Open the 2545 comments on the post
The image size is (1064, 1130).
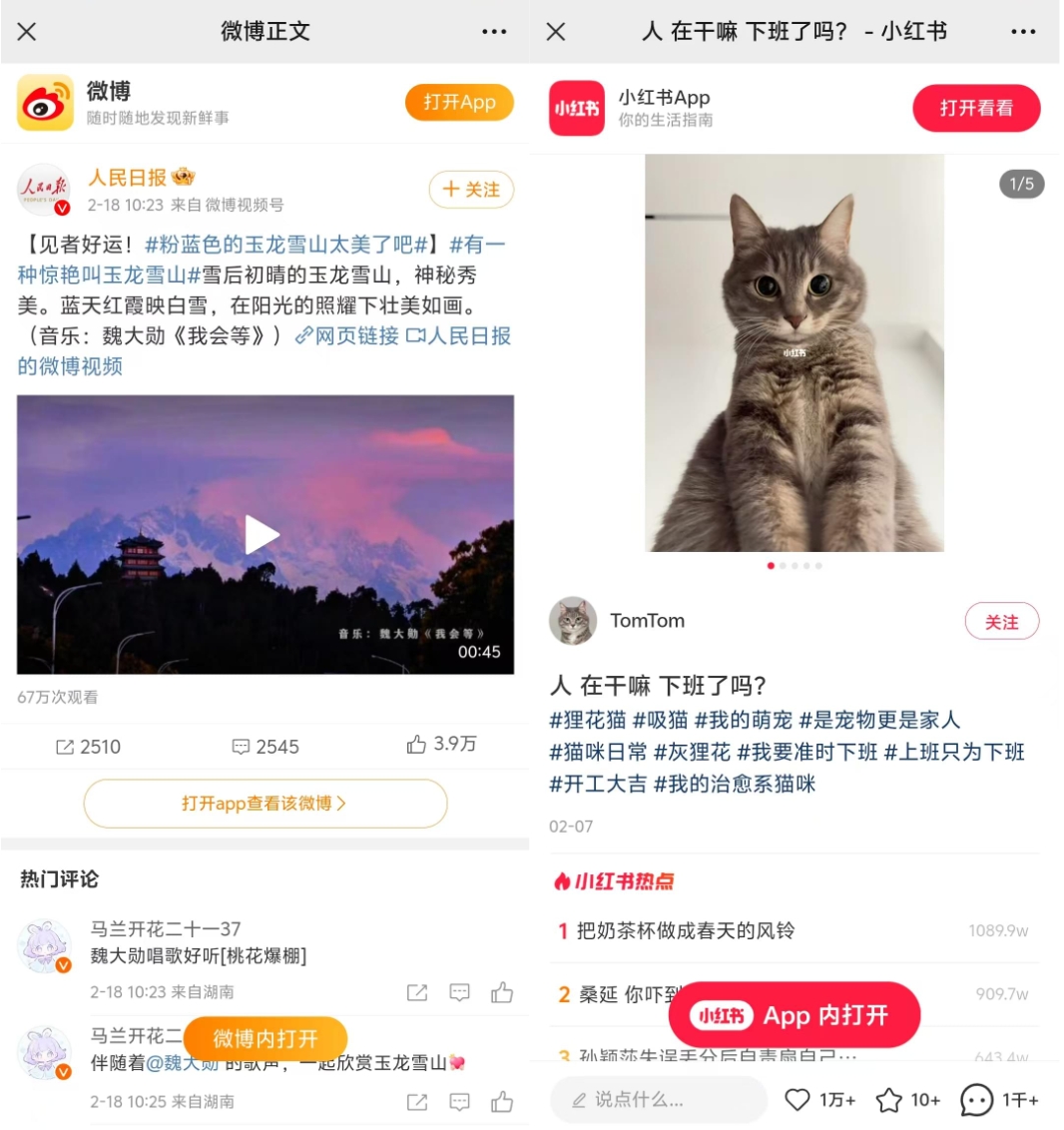point(265,747)
